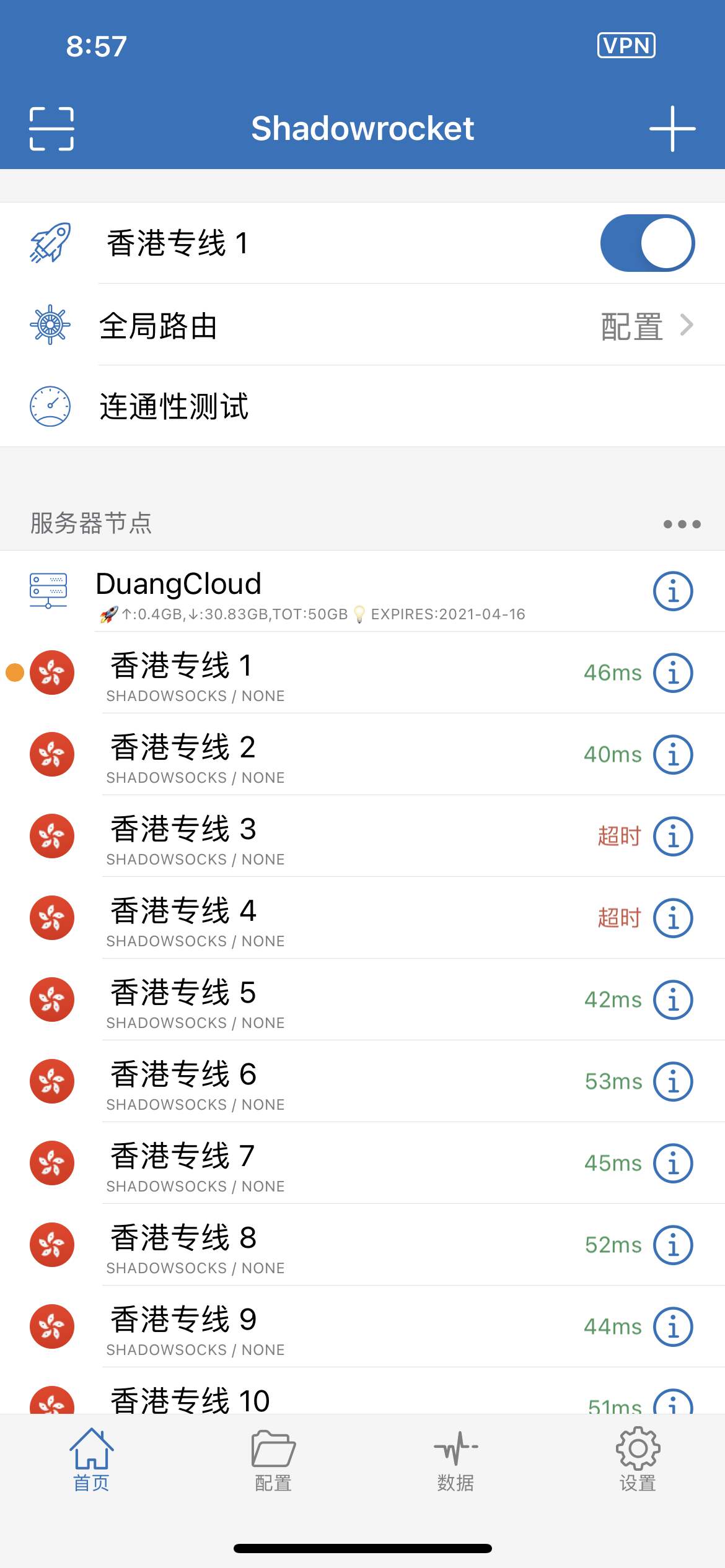
Task: Show details of 香港专线 3 node
Action: (x=673, y=836)
